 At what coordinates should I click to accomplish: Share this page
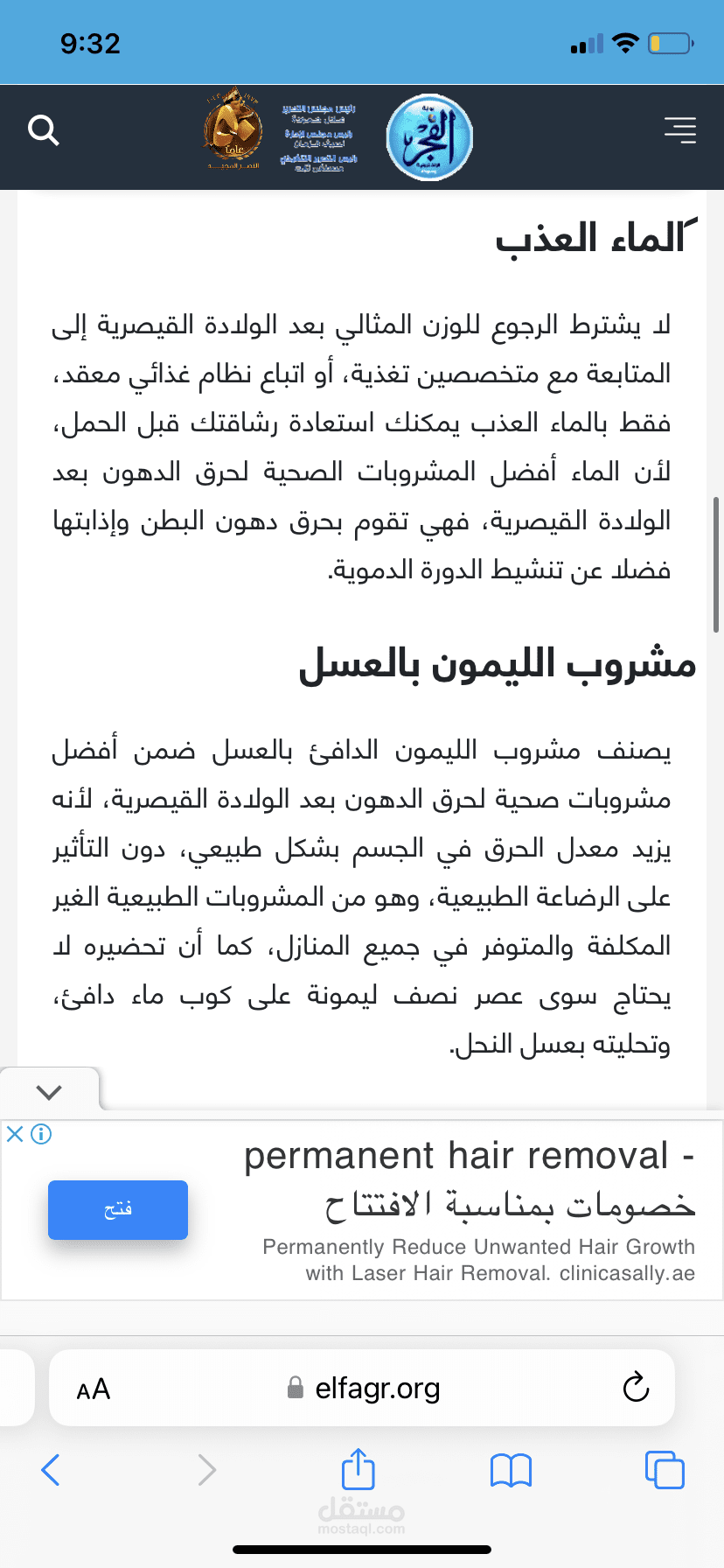(x=358, y=1468)
